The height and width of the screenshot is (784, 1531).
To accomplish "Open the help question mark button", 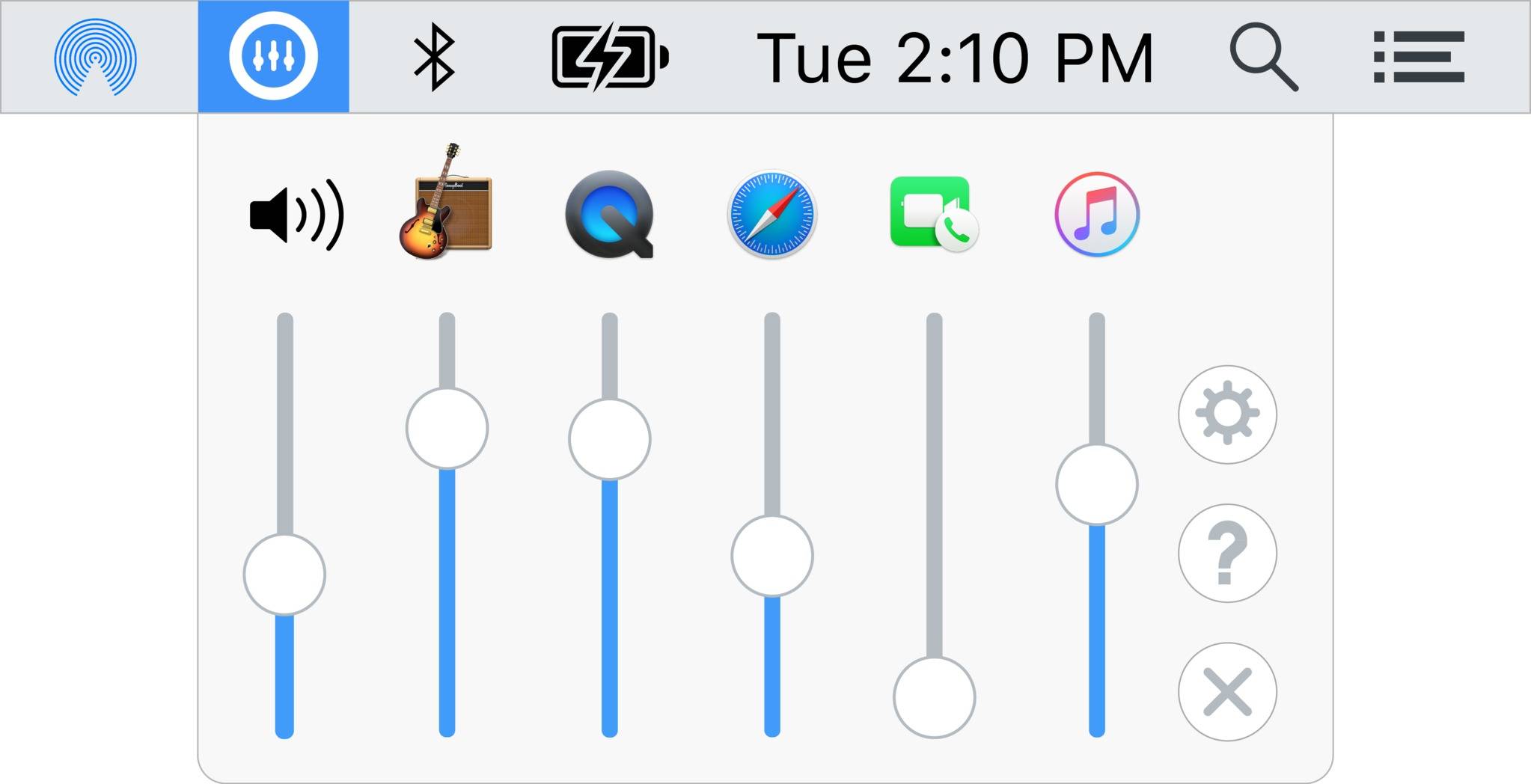I will click(x=1227, y=553).
